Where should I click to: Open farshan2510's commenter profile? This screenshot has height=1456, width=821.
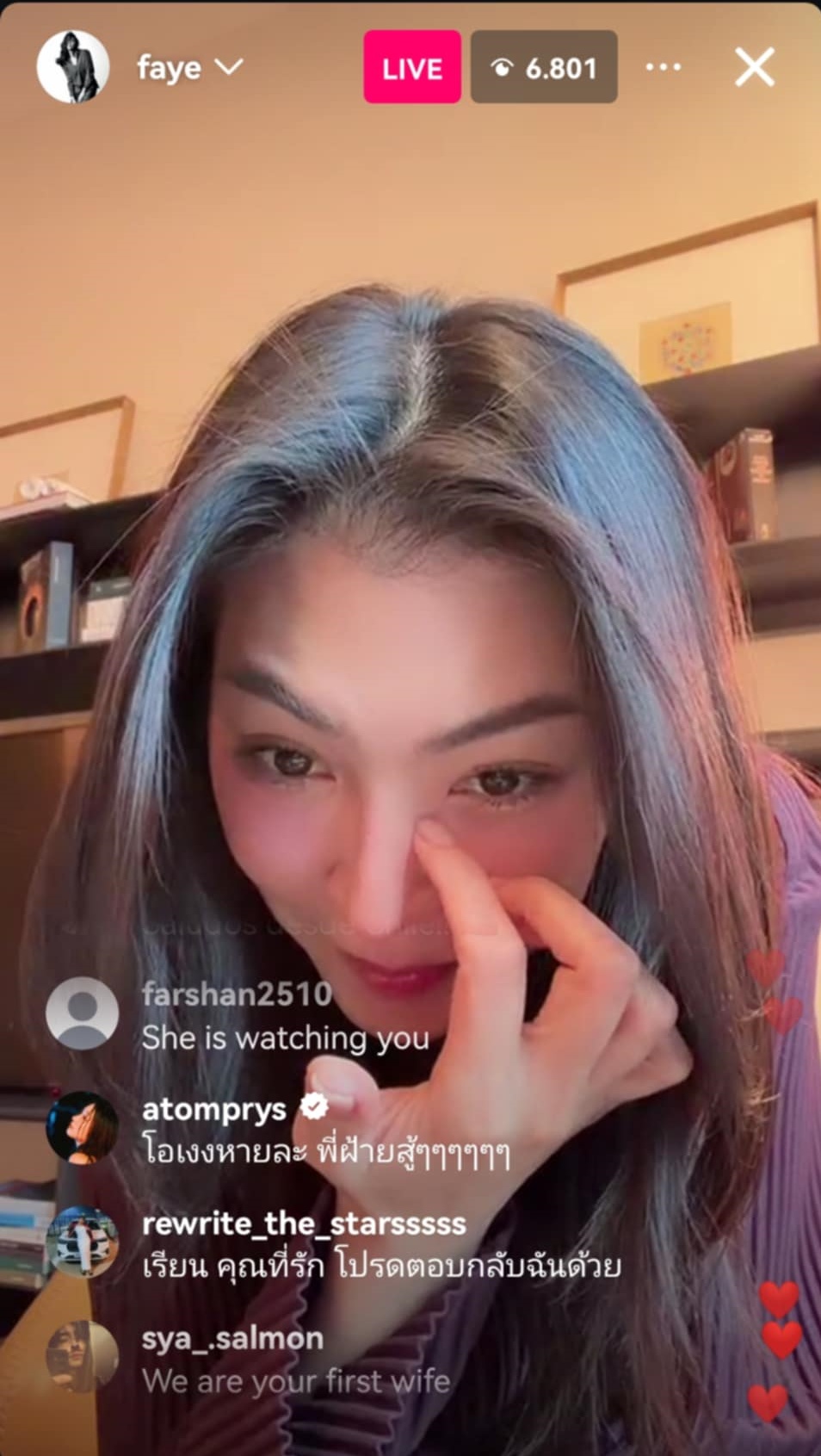pos(82,1013)
